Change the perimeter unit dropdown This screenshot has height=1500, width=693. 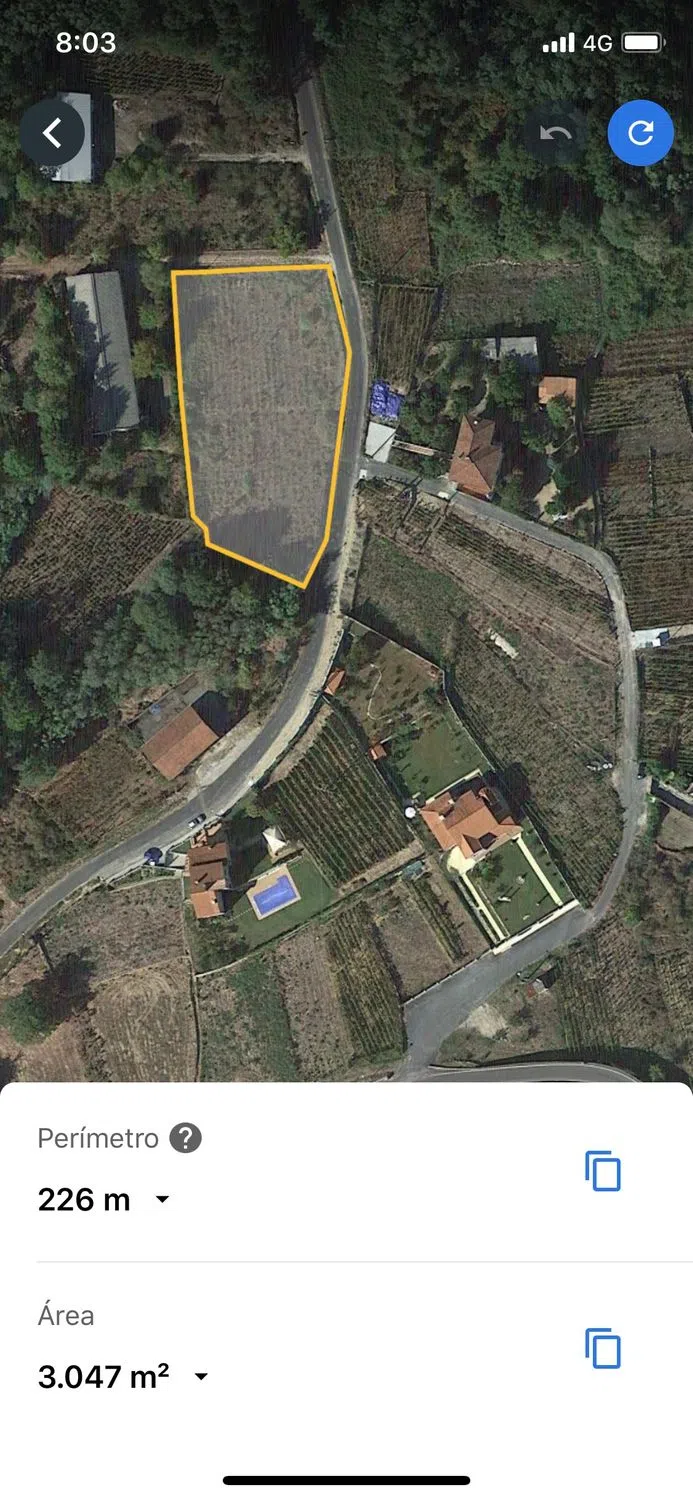pyautogui.click(x=162, y=1199)
